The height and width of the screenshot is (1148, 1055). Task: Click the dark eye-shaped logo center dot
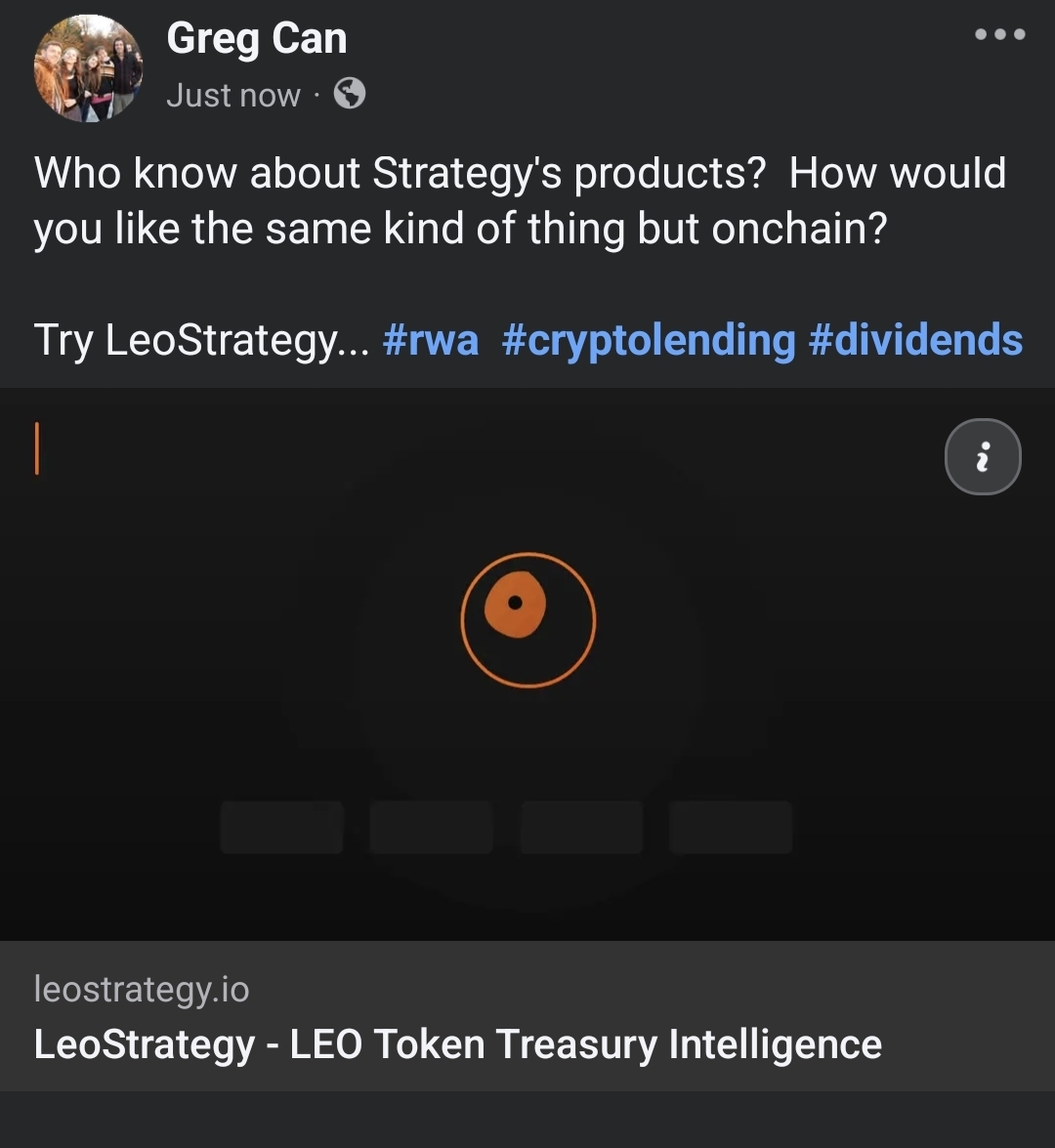[515, 603]
